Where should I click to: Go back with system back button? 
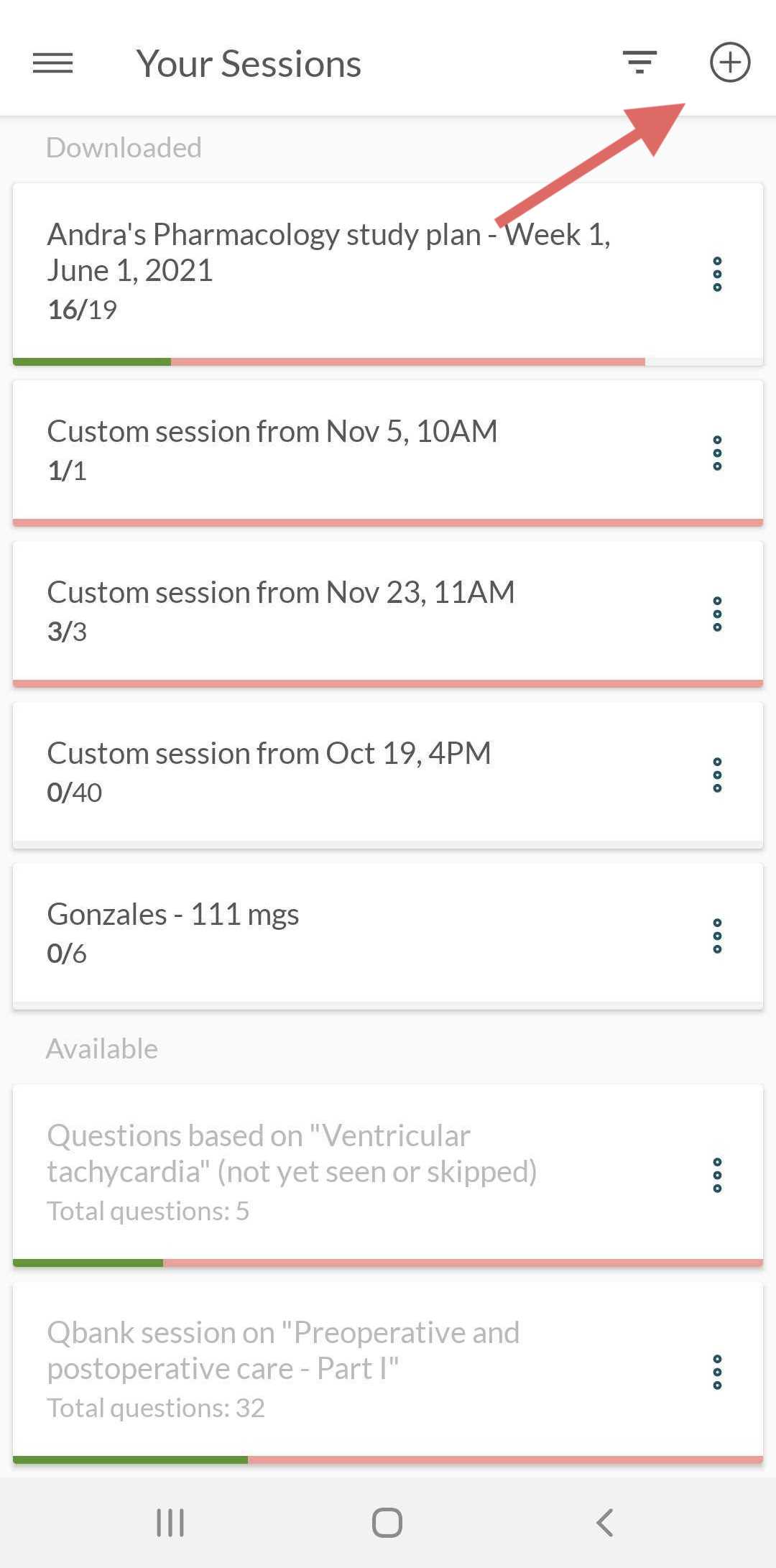click(x=605, y=1522)
